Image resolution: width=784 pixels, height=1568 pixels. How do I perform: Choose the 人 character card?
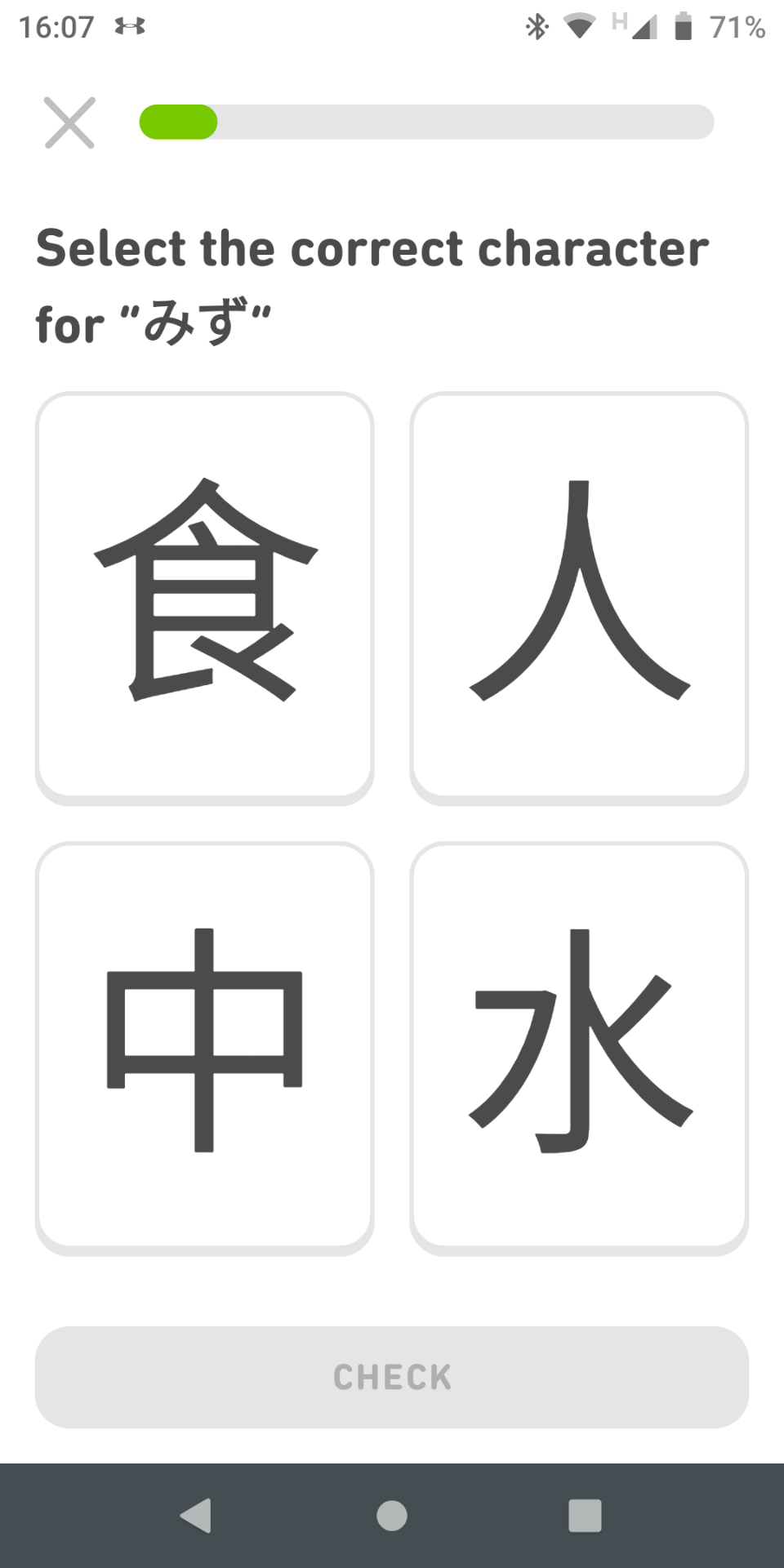pos(579,598)
